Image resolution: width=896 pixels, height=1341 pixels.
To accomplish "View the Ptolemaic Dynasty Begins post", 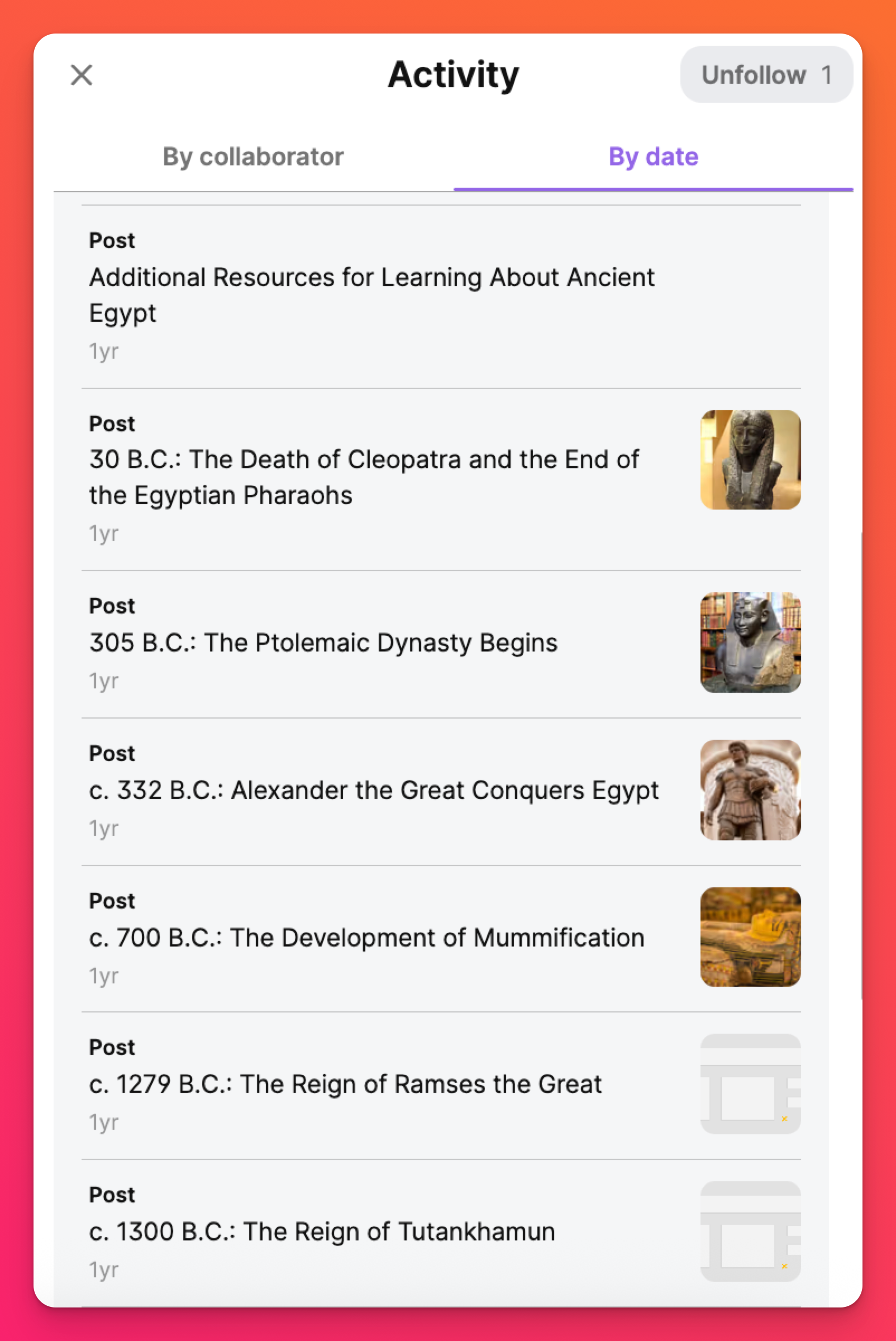I will click(x=323, y=643).
